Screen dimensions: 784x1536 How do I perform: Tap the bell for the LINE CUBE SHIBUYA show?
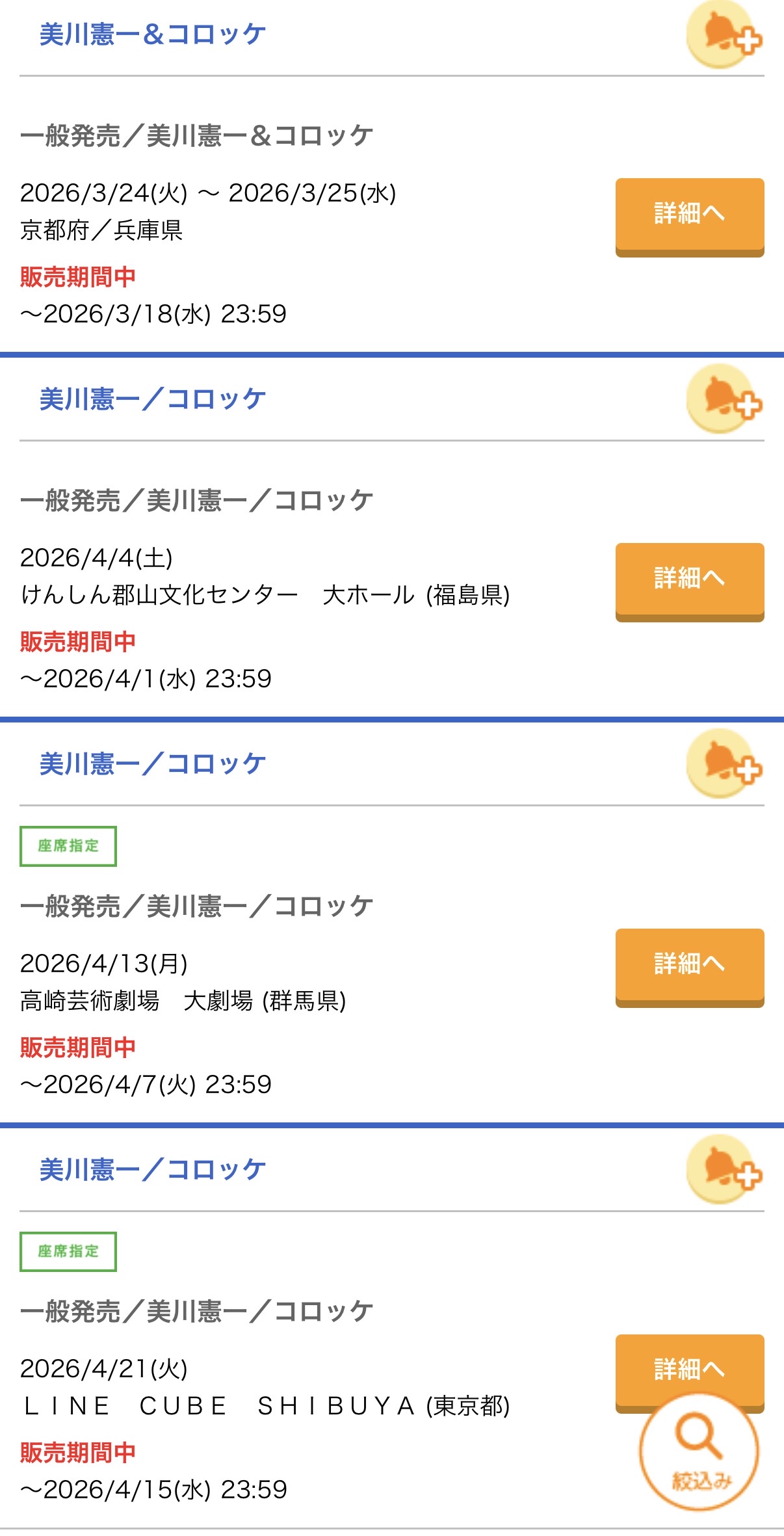pos(723,1169)
